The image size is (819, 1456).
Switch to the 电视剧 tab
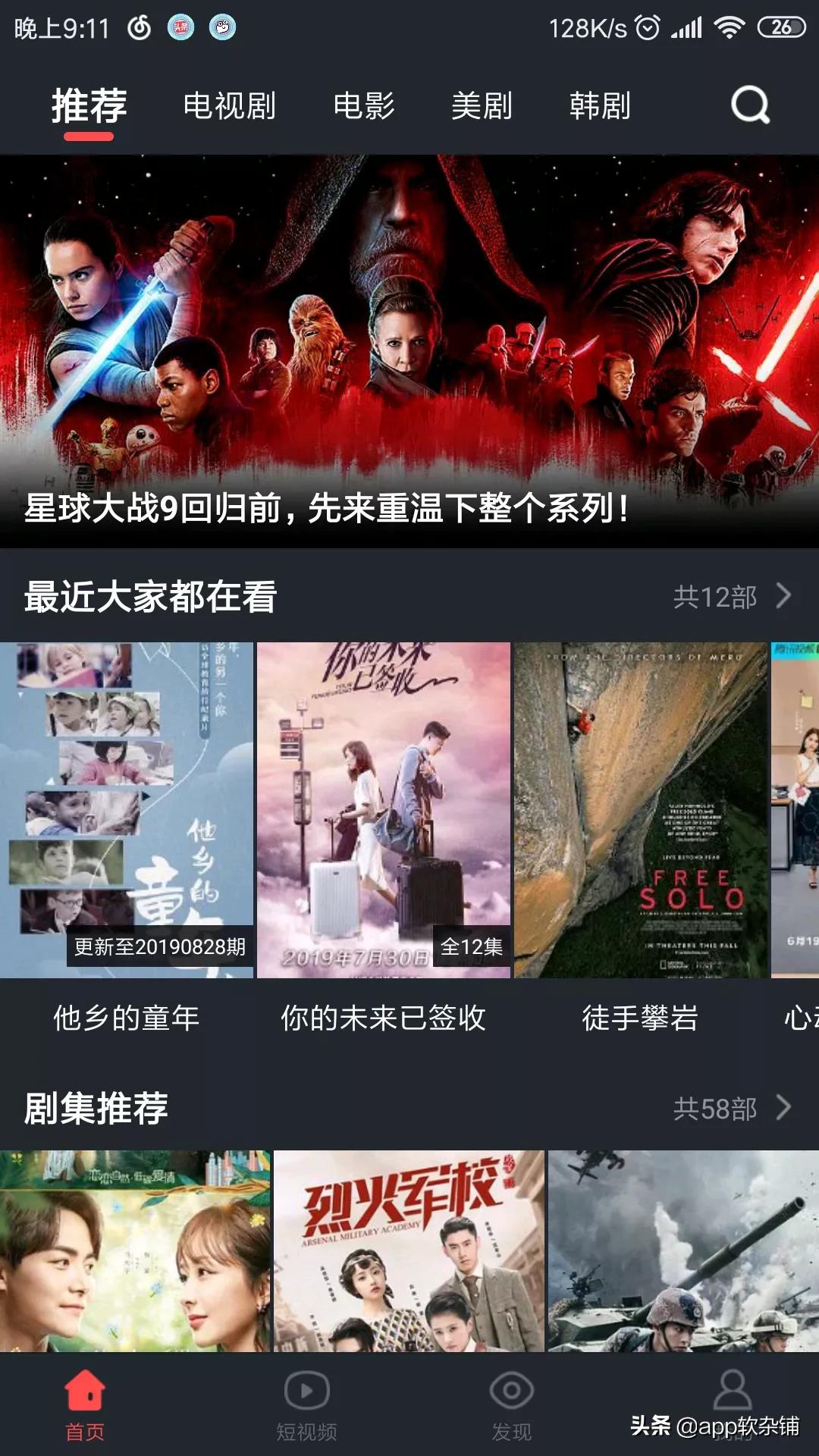pyautogui.click(x=229, y=105)
